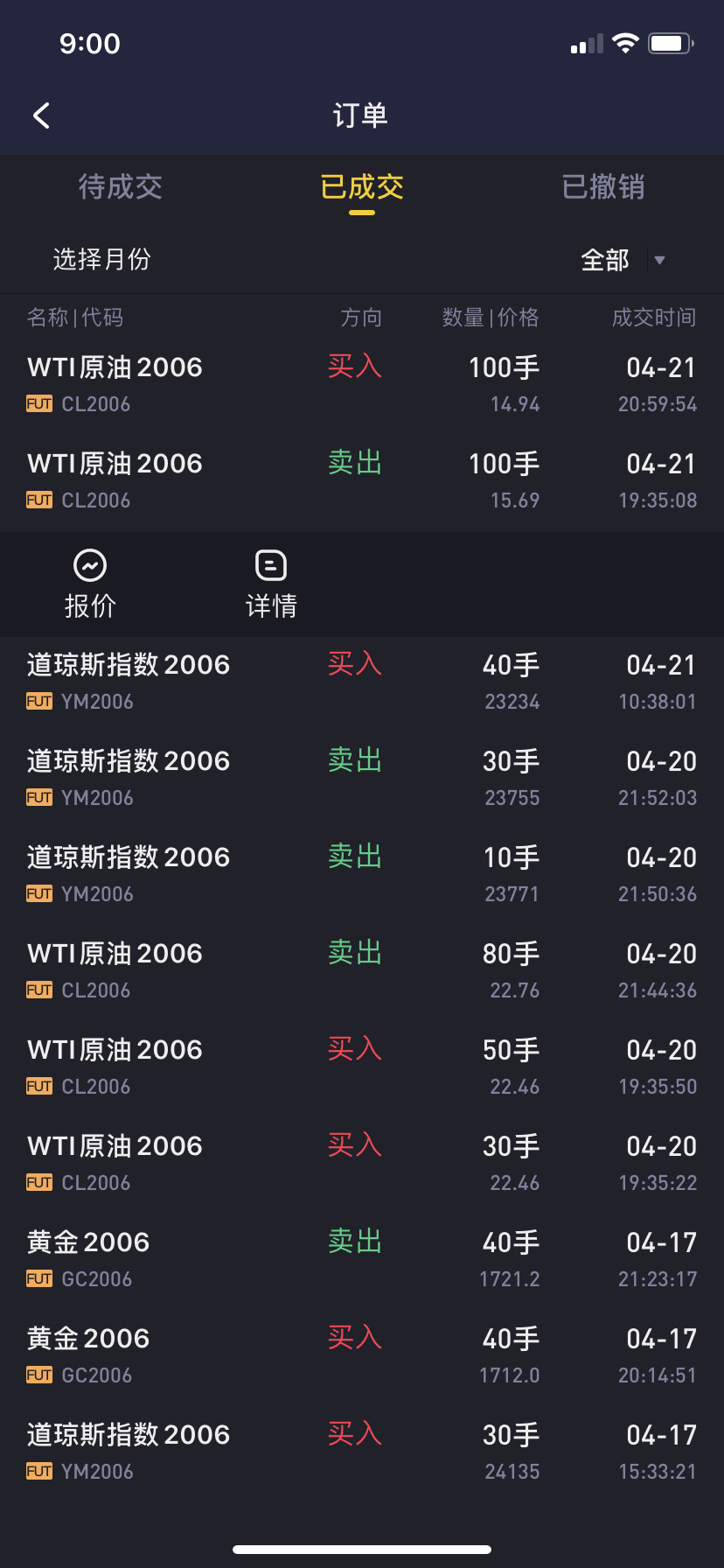The width and height of the screenshot is (724, 1568).
Task: Open the WTI原油 buy order of 50手
Action: (362, 1067)
